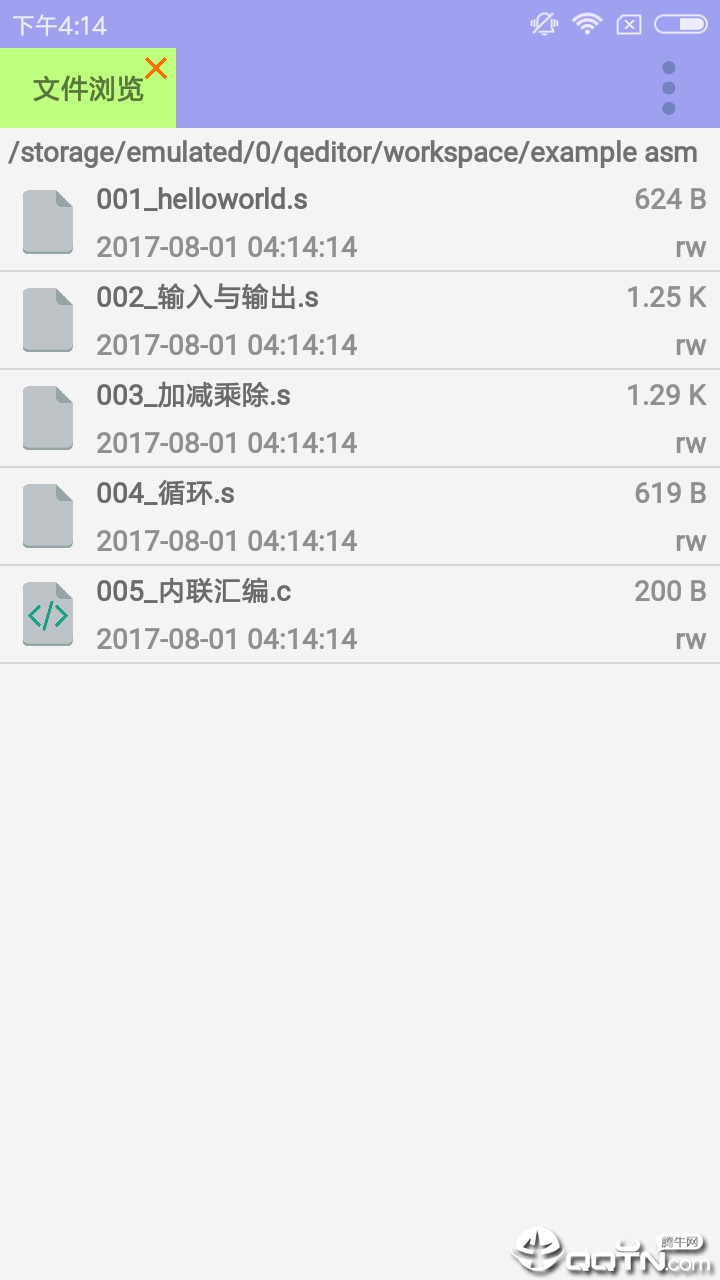Viewport: 720px width, 1280px height.
Task: Open the file 002_输入与输出.s
Action: click(x=360, y=321)
